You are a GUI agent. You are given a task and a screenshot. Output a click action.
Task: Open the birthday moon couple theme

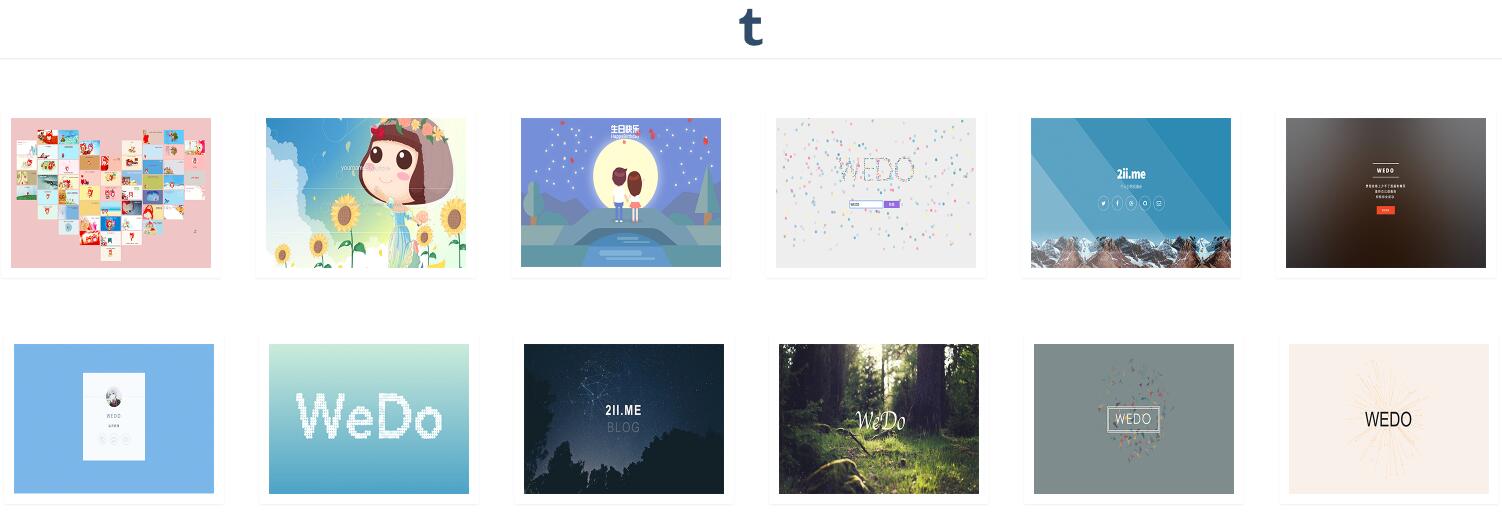coord(621,192)
